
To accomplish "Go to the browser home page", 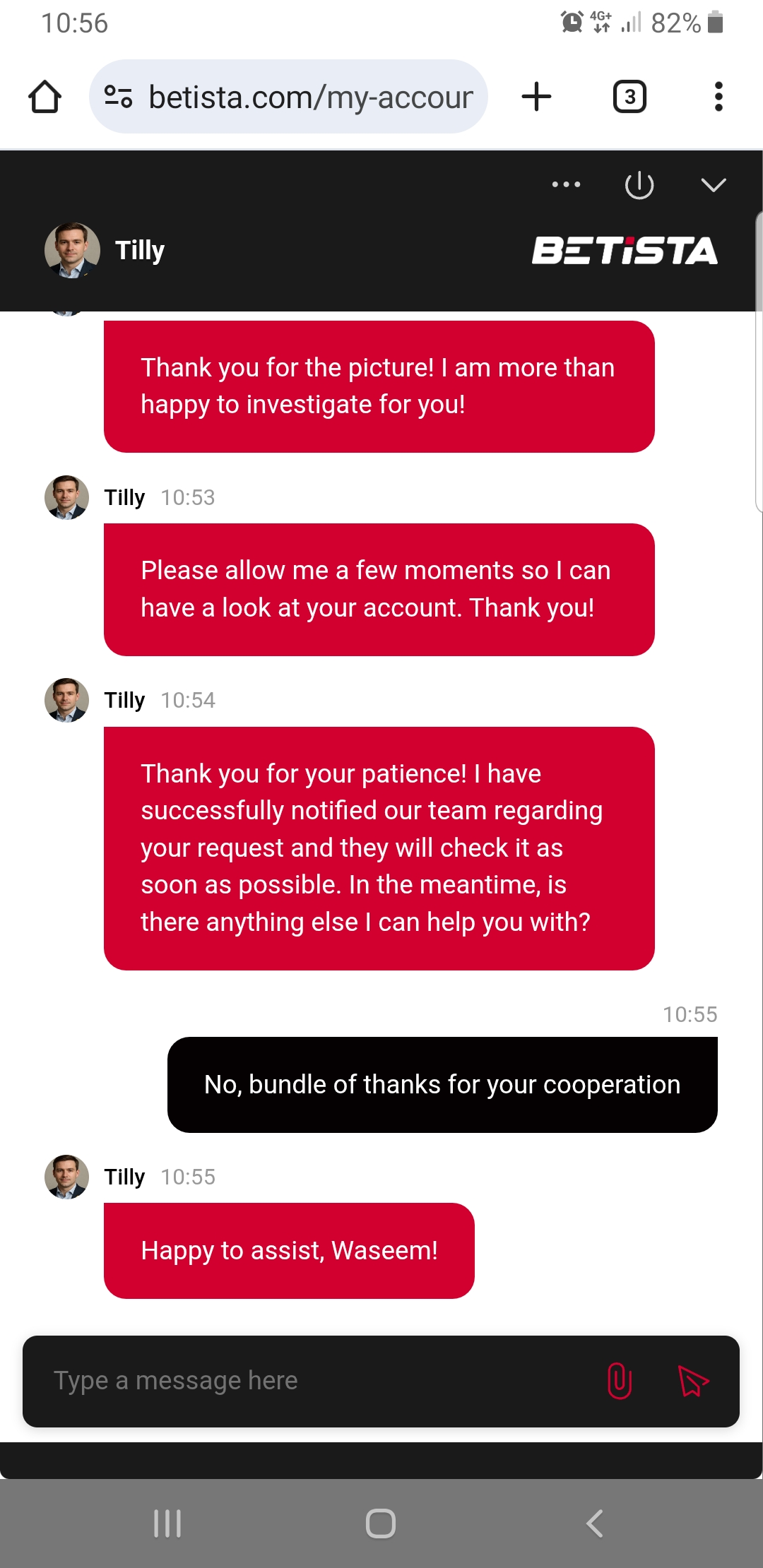I will pos(45,97).
